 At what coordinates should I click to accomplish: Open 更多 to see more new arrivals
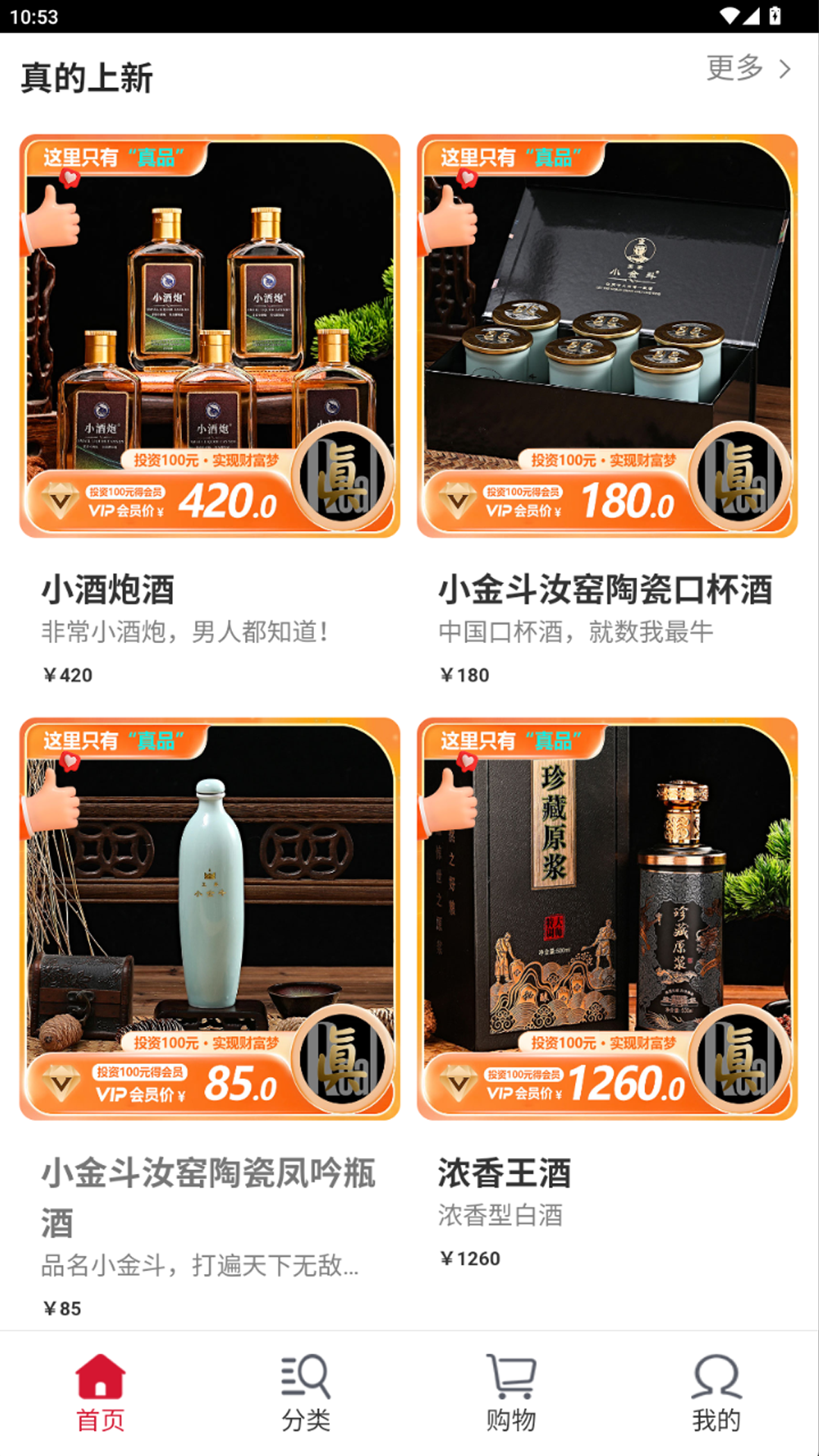coord(748,69)
